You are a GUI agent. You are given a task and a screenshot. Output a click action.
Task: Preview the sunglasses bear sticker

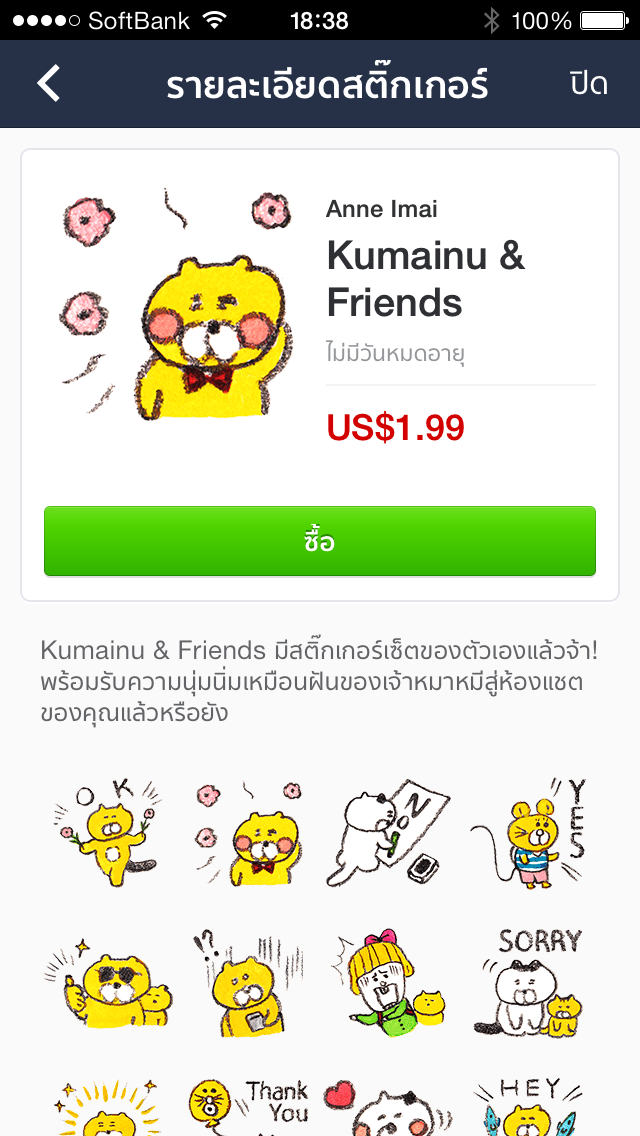105,980
